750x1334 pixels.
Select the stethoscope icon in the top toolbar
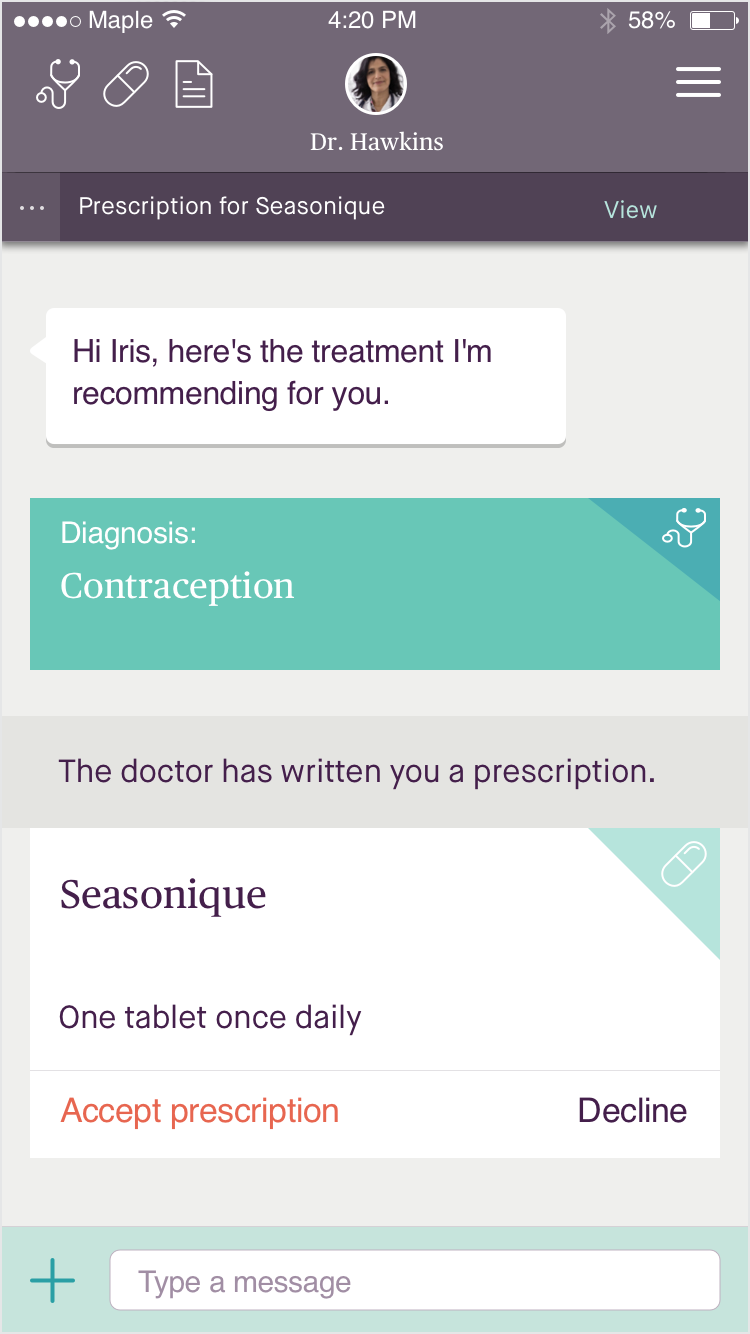[57, 84]
